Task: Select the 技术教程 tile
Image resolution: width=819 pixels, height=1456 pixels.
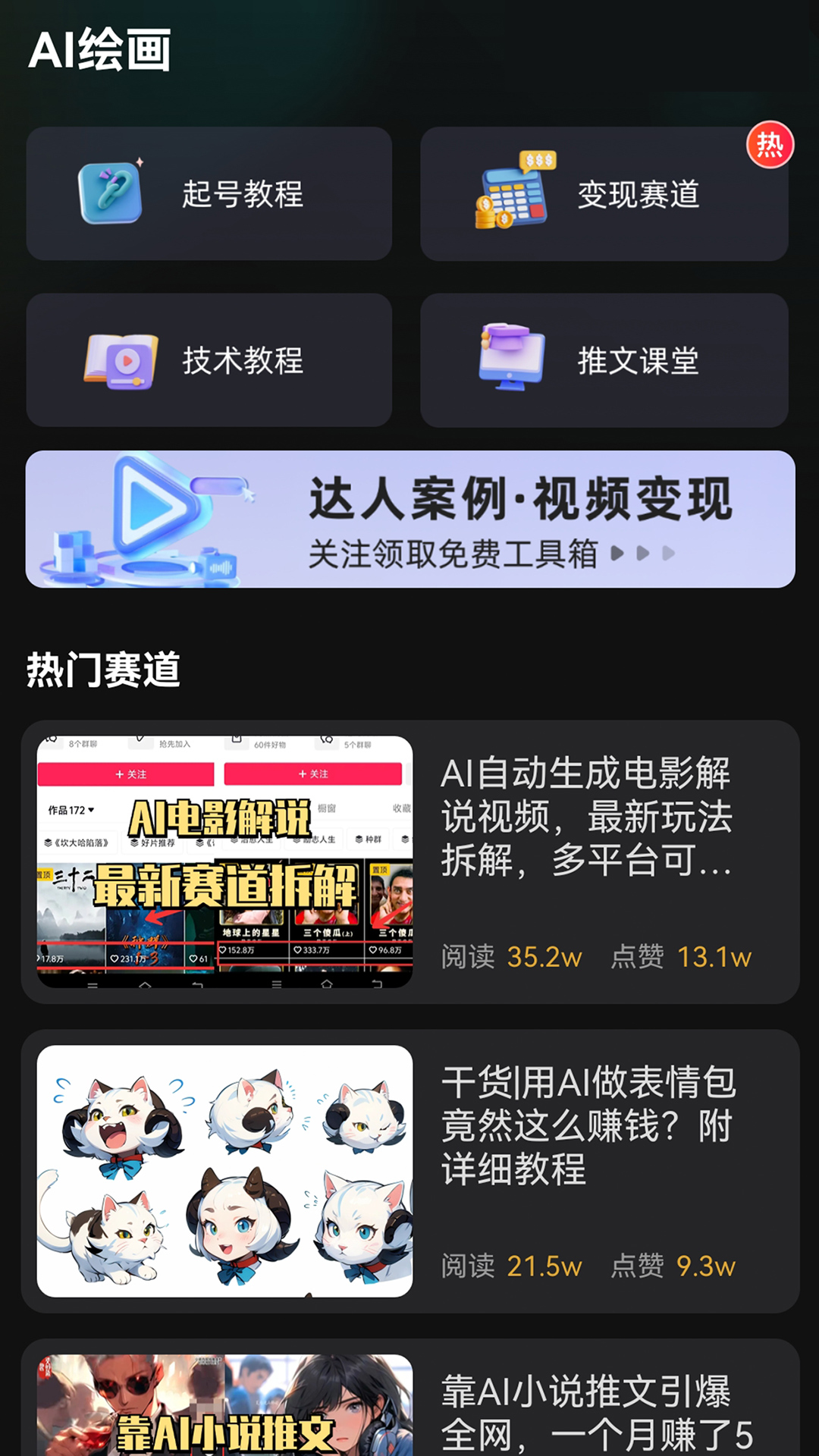Action: (x=209, y=360)
